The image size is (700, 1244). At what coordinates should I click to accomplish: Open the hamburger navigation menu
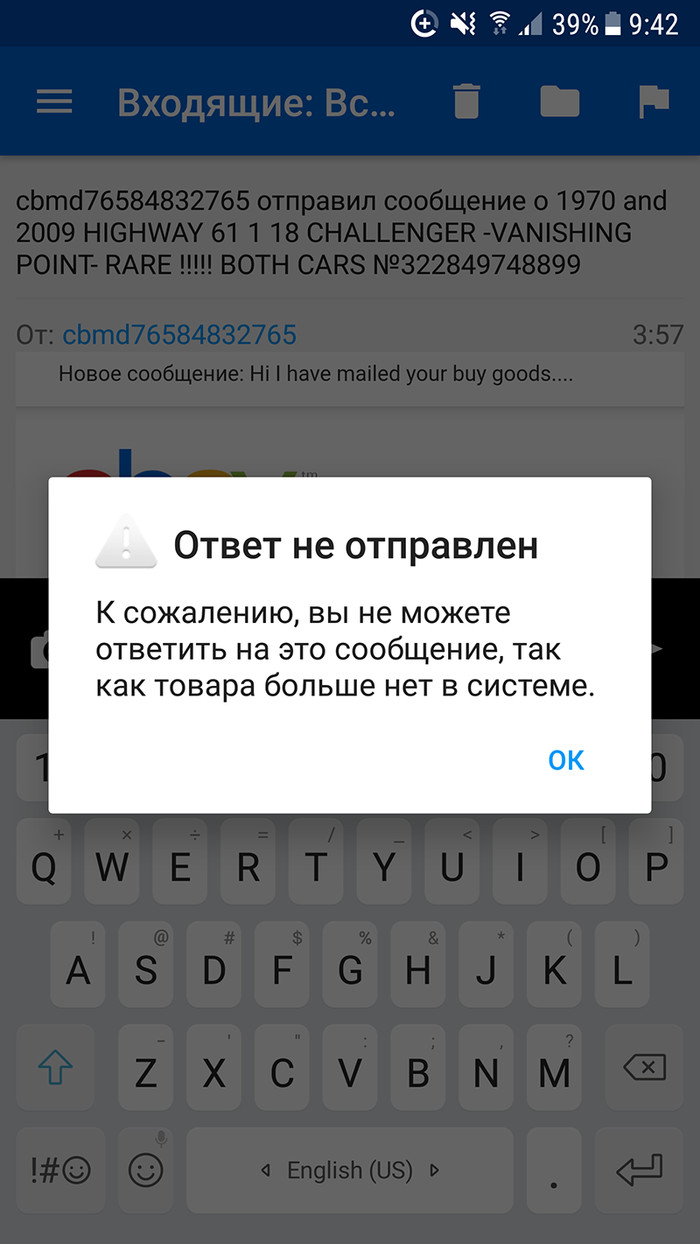click(x=55, y=102)
